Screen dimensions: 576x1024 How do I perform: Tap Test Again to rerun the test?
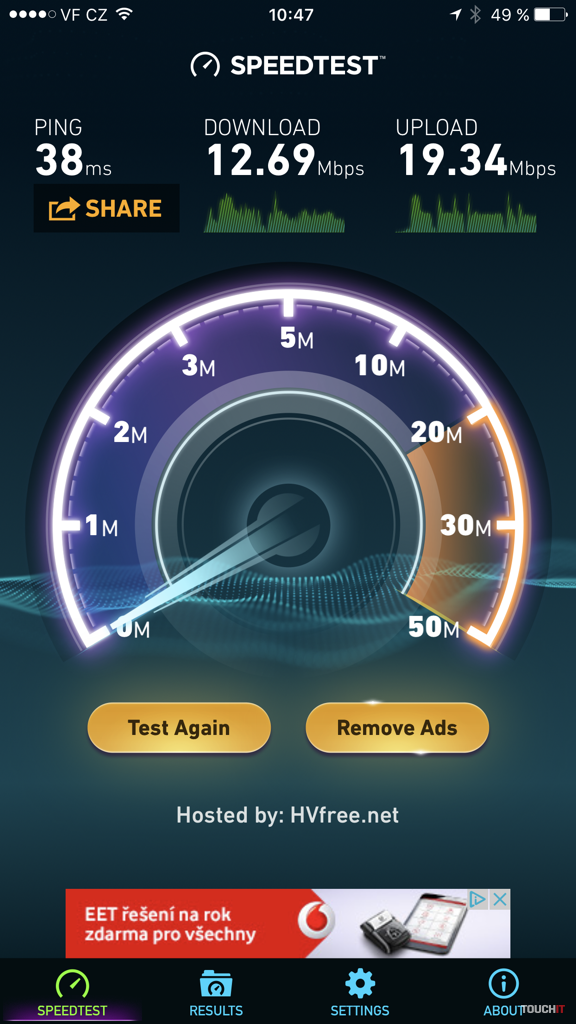point(179,728)
